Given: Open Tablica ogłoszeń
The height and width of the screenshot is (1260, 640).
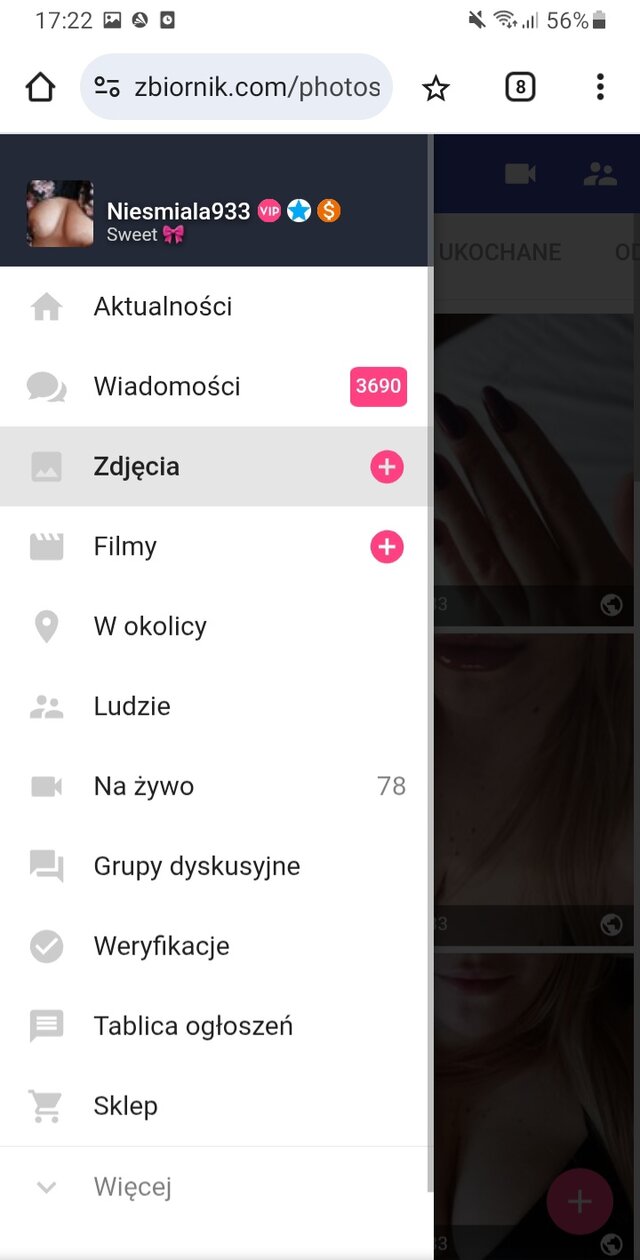Looking at the screenshot, I should (x=193, y=1027).
